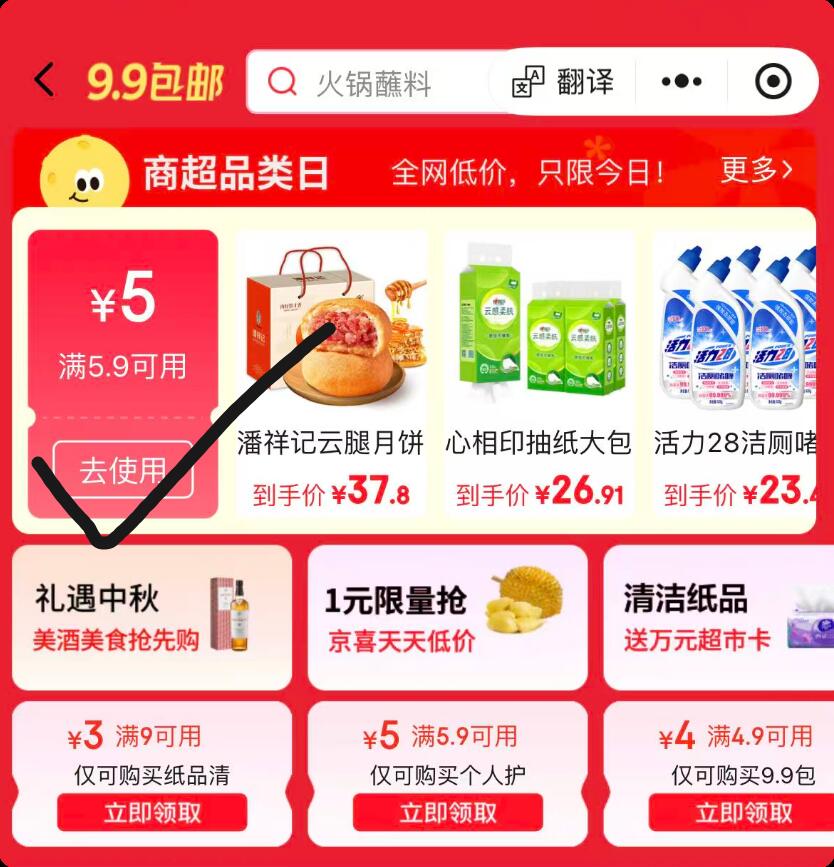This screenshot has width=834, height=867.
Task: Tap the circular target close icon
Action: point(773,82)
